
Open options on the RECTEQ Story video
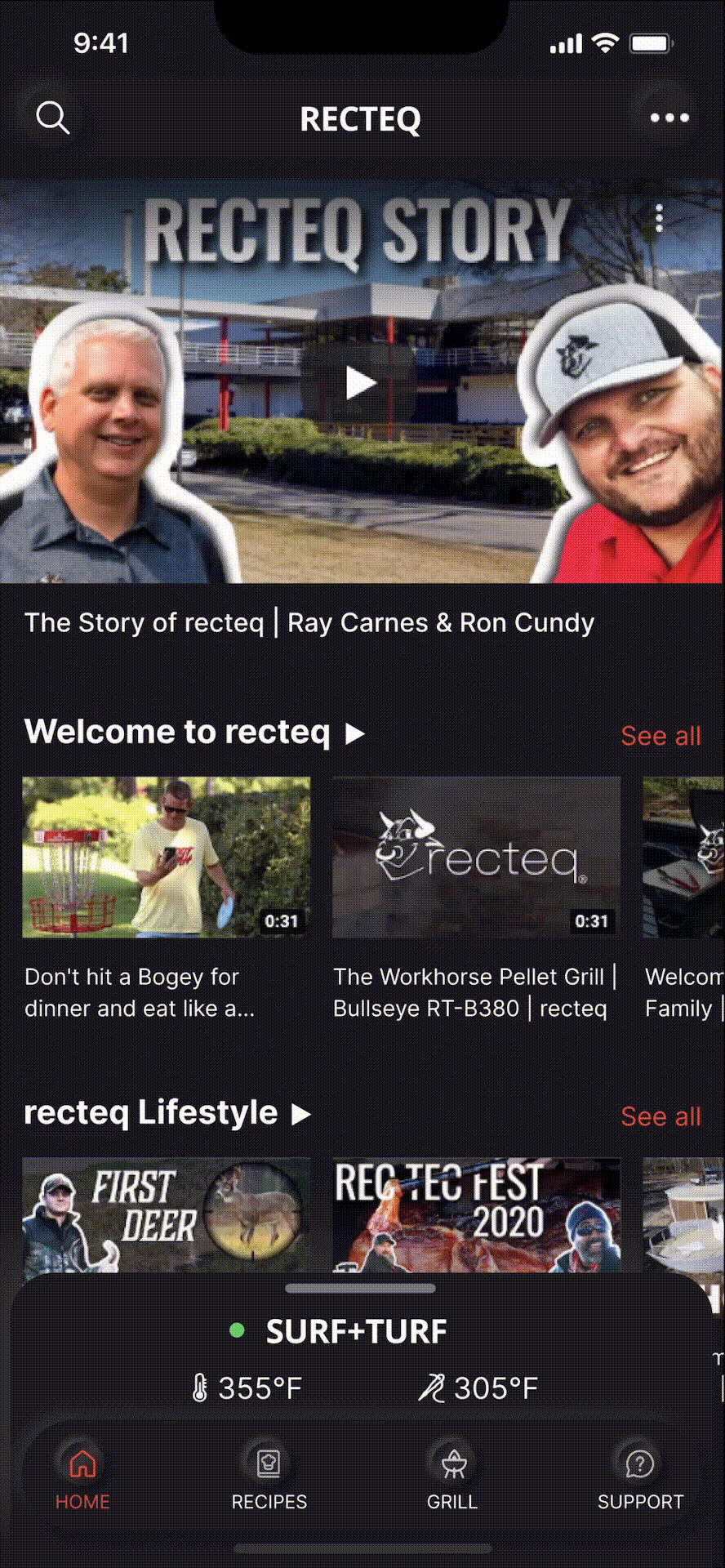tap(659, 218)
